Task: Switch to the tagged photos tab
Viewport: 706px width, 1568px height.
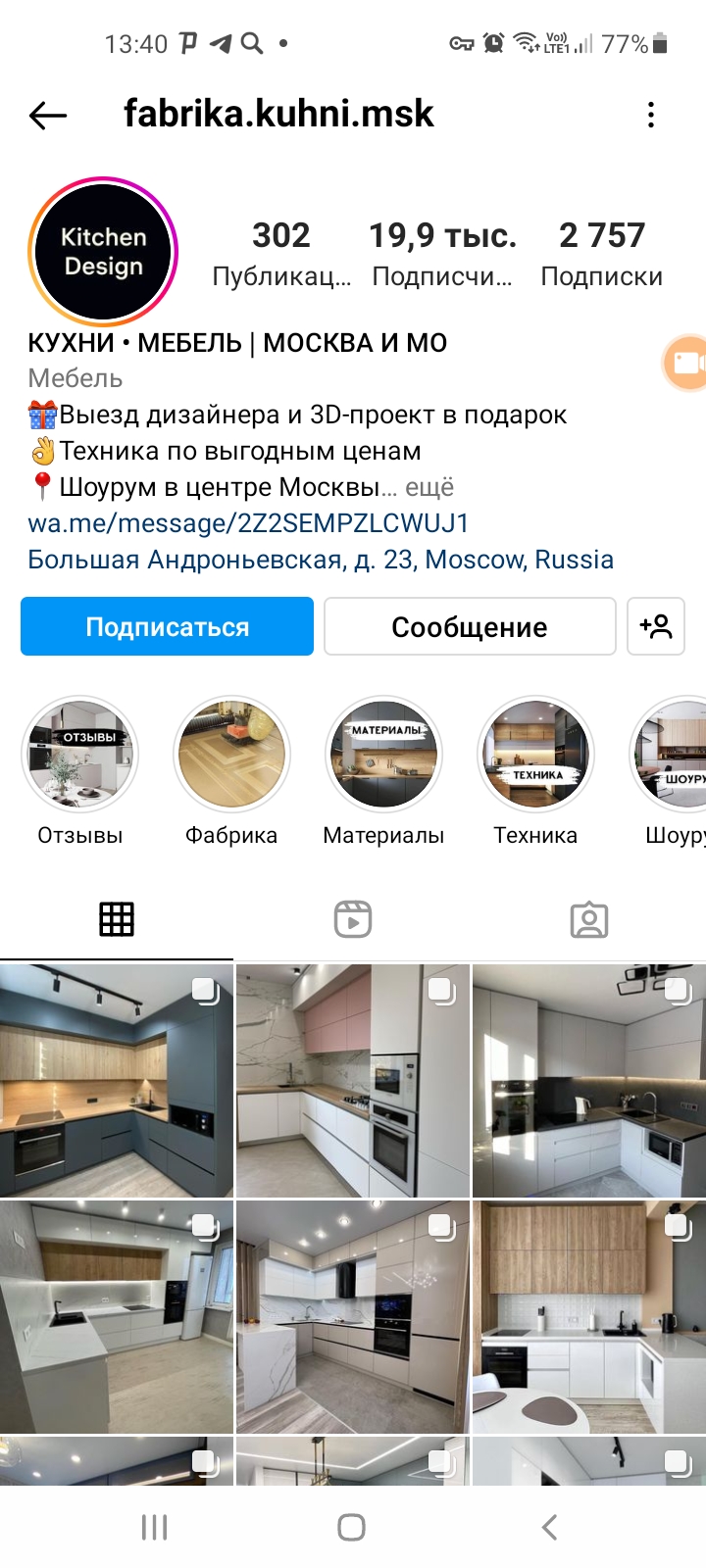Action: [589, 919]
